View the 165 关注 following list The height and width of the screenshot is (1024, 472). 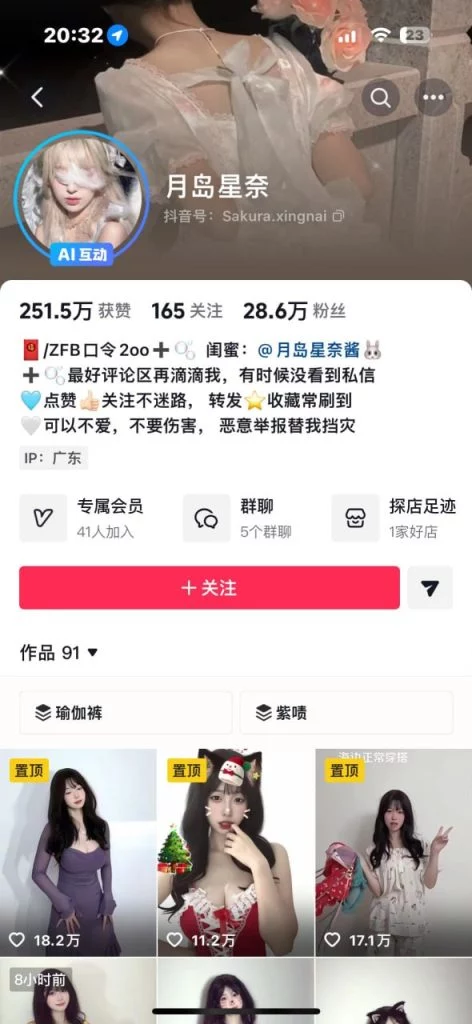(187, 312)
